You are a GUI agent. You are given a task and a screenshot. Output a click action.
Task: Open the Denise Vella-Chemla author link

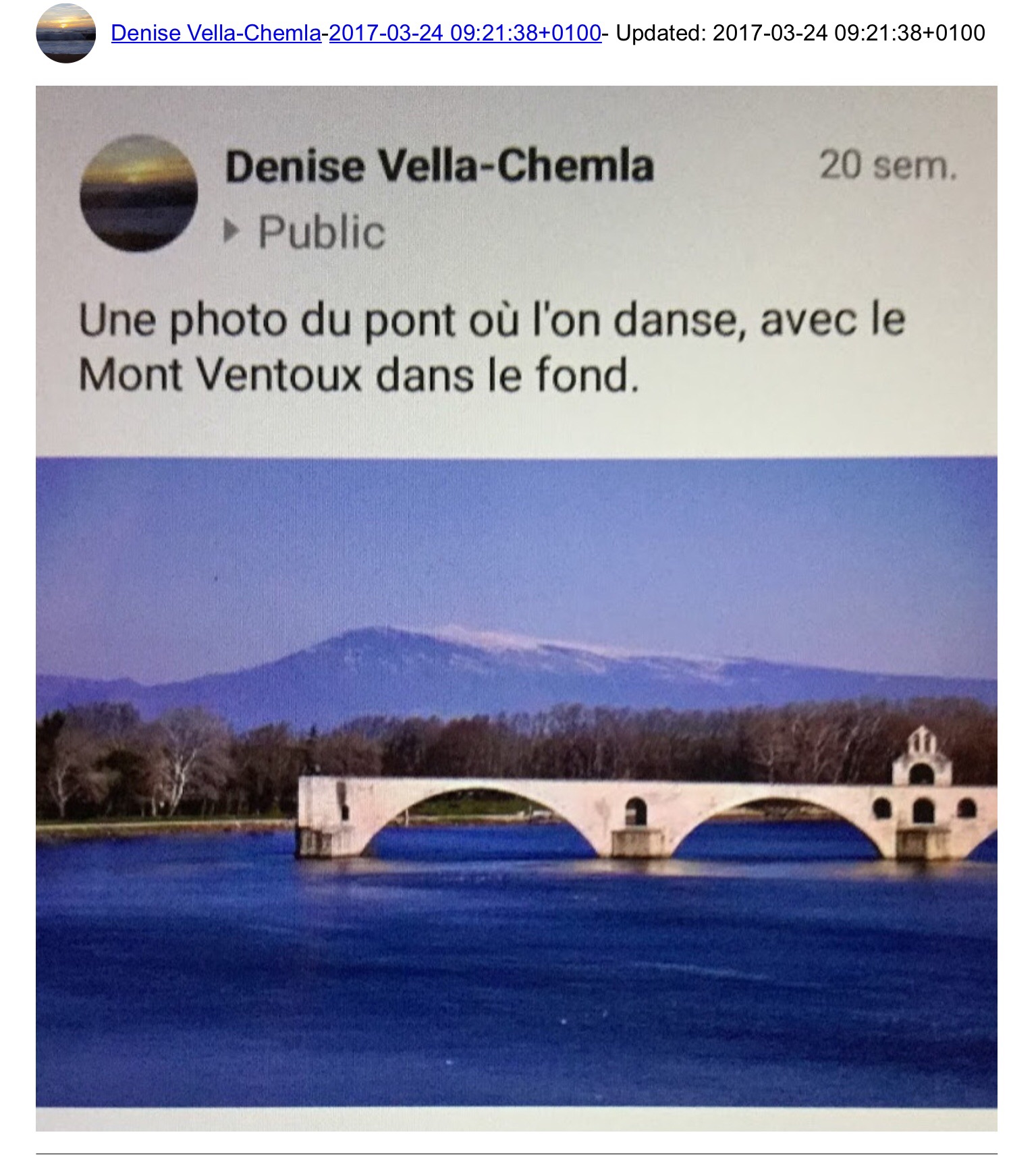tap(215, 33)
